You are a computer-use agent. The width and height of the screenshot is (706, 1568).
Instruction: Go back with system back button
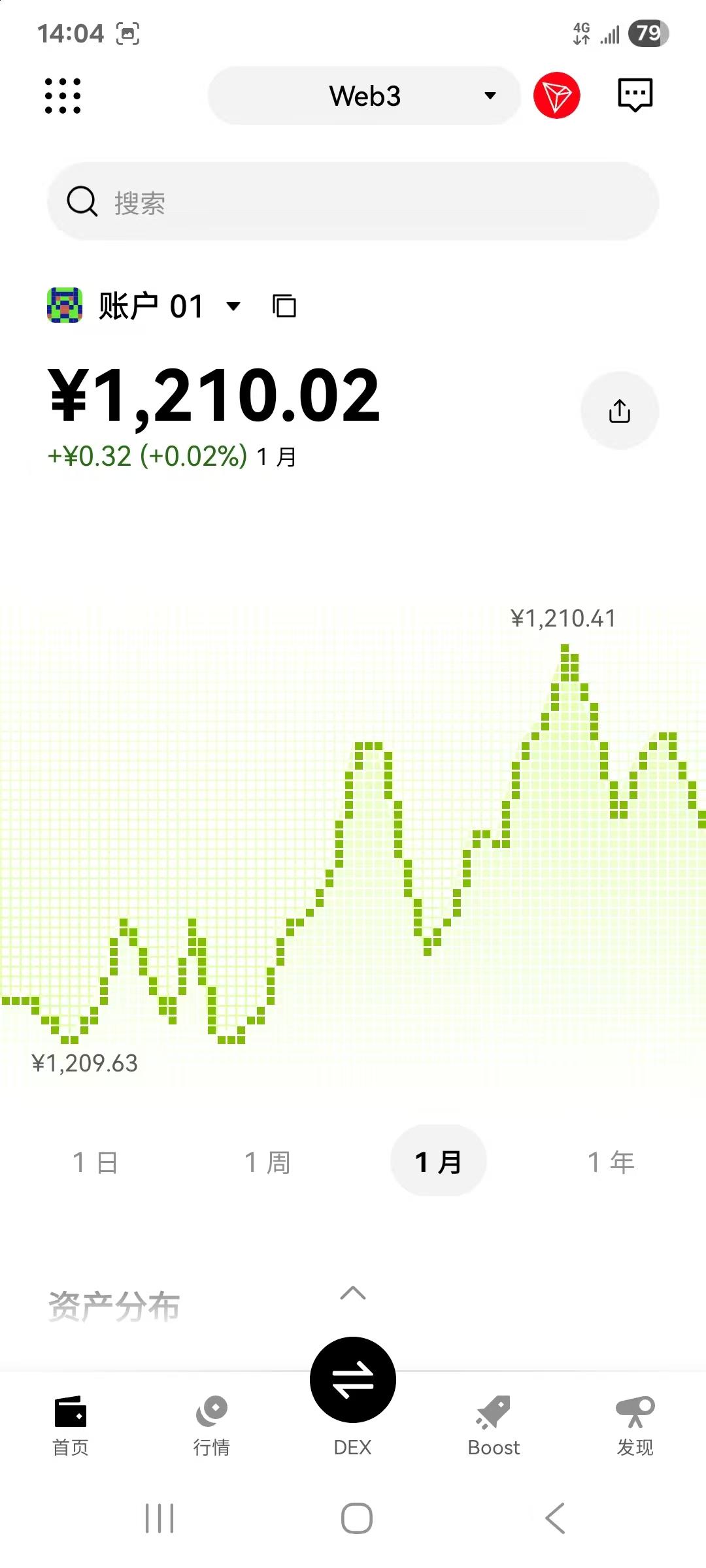pos(555,1518)
